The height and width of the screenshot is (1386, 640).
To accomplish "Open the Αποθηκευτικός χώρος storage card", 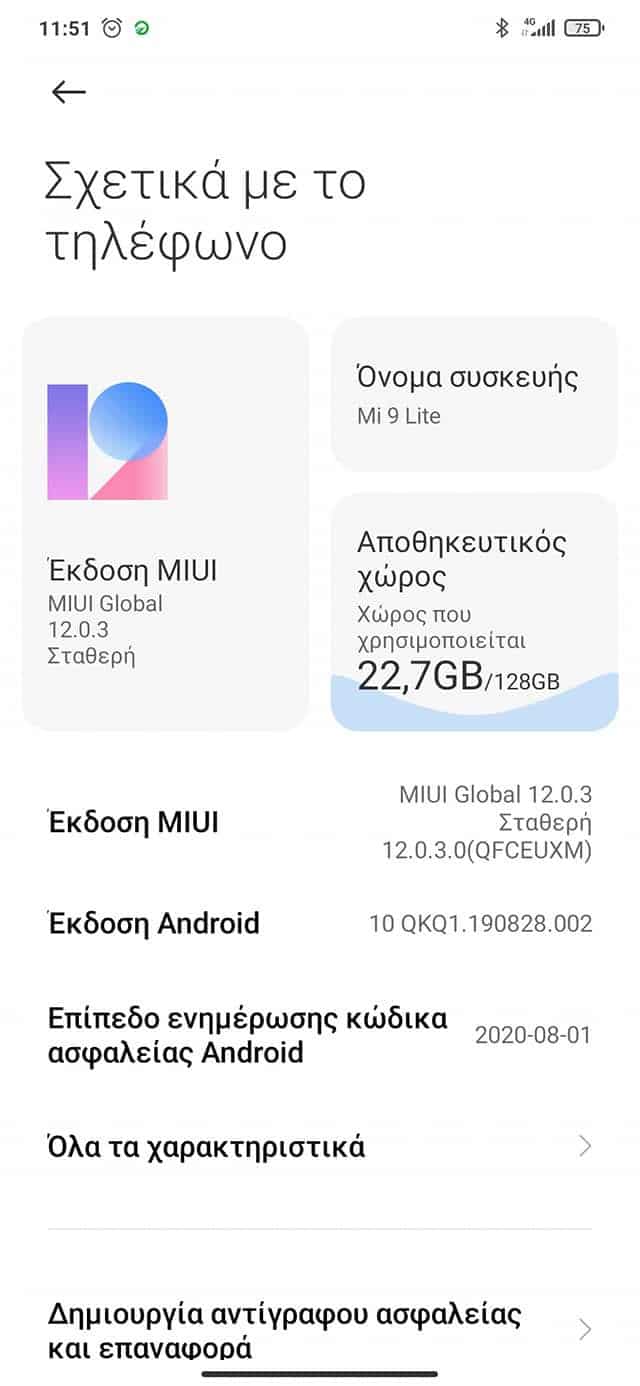I will 474,612.
